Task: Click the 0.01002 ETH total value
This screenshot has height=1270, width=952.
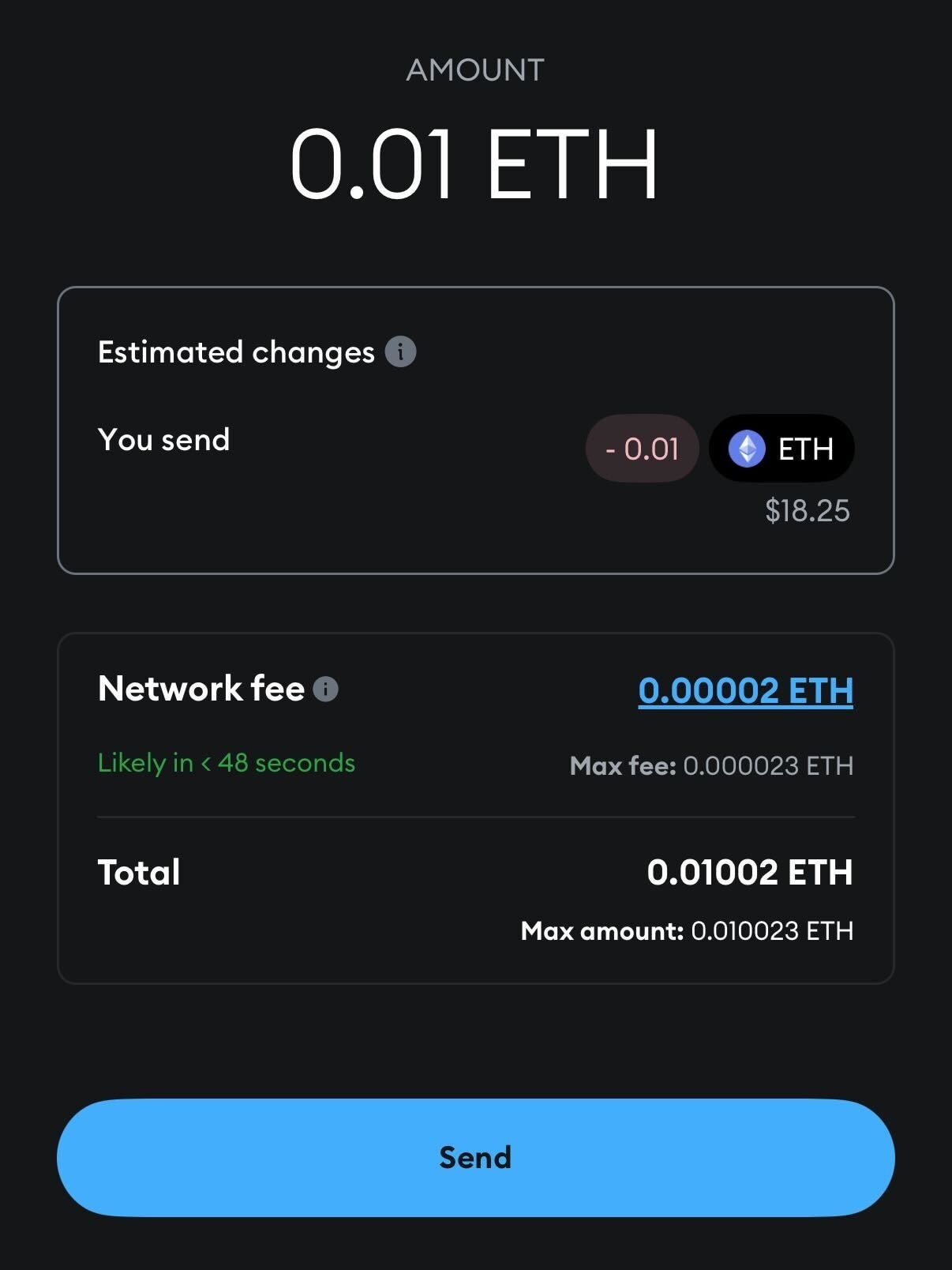Action: point(750,871)
